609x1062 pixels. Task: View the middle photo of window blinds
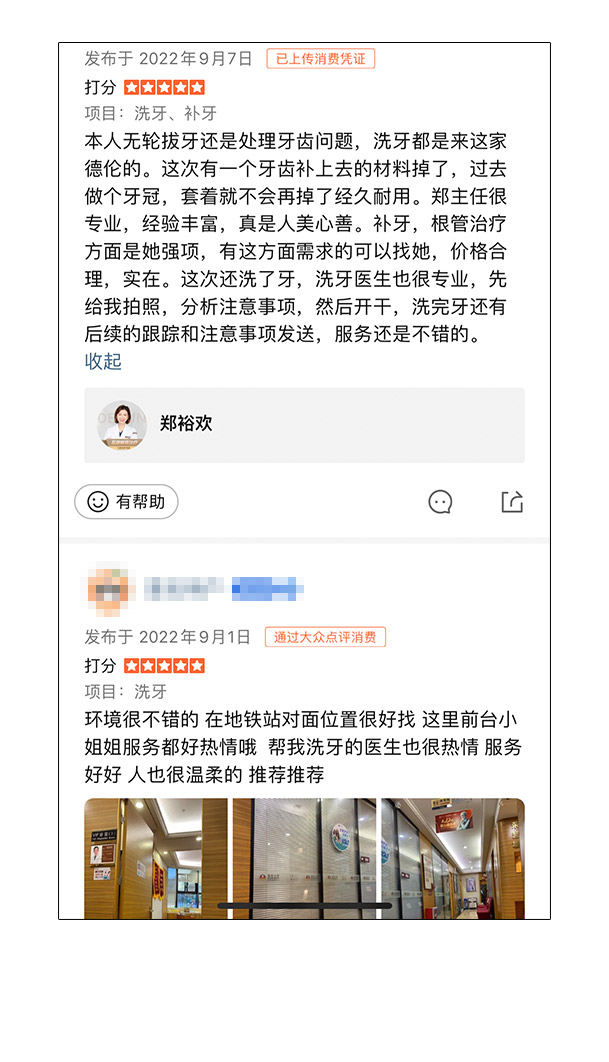click(304, 857)
